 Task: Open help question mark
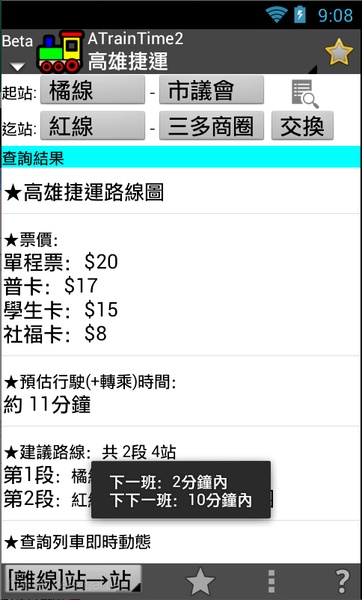[343, 582]
